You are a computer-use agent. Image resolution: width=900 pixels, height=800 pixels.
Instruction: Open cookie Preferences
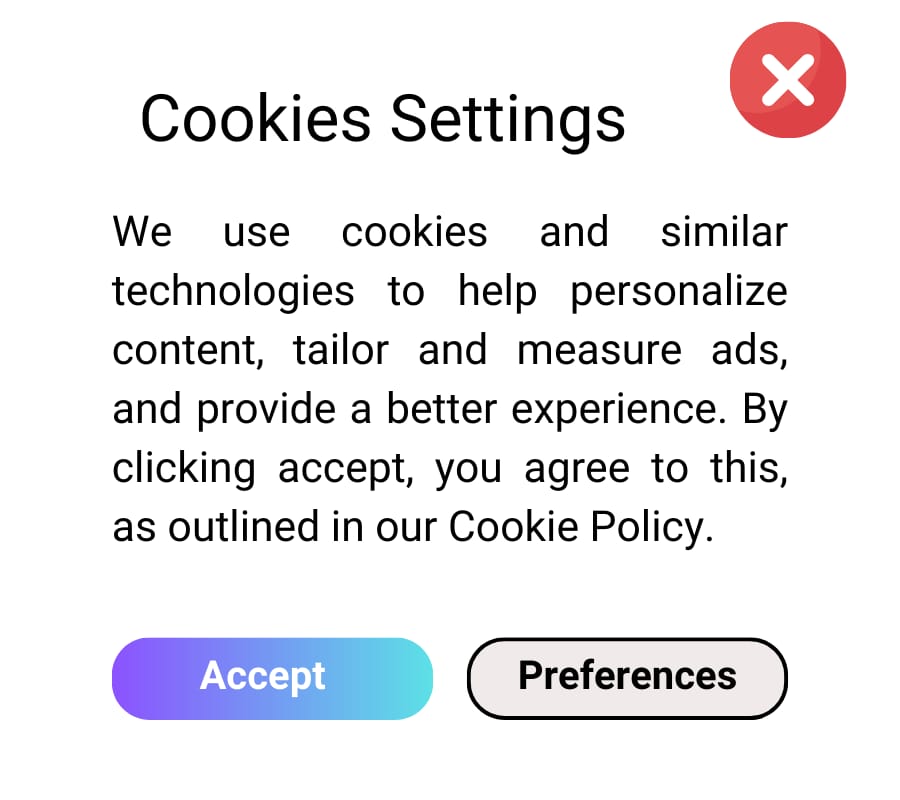(x=627, y=678)
